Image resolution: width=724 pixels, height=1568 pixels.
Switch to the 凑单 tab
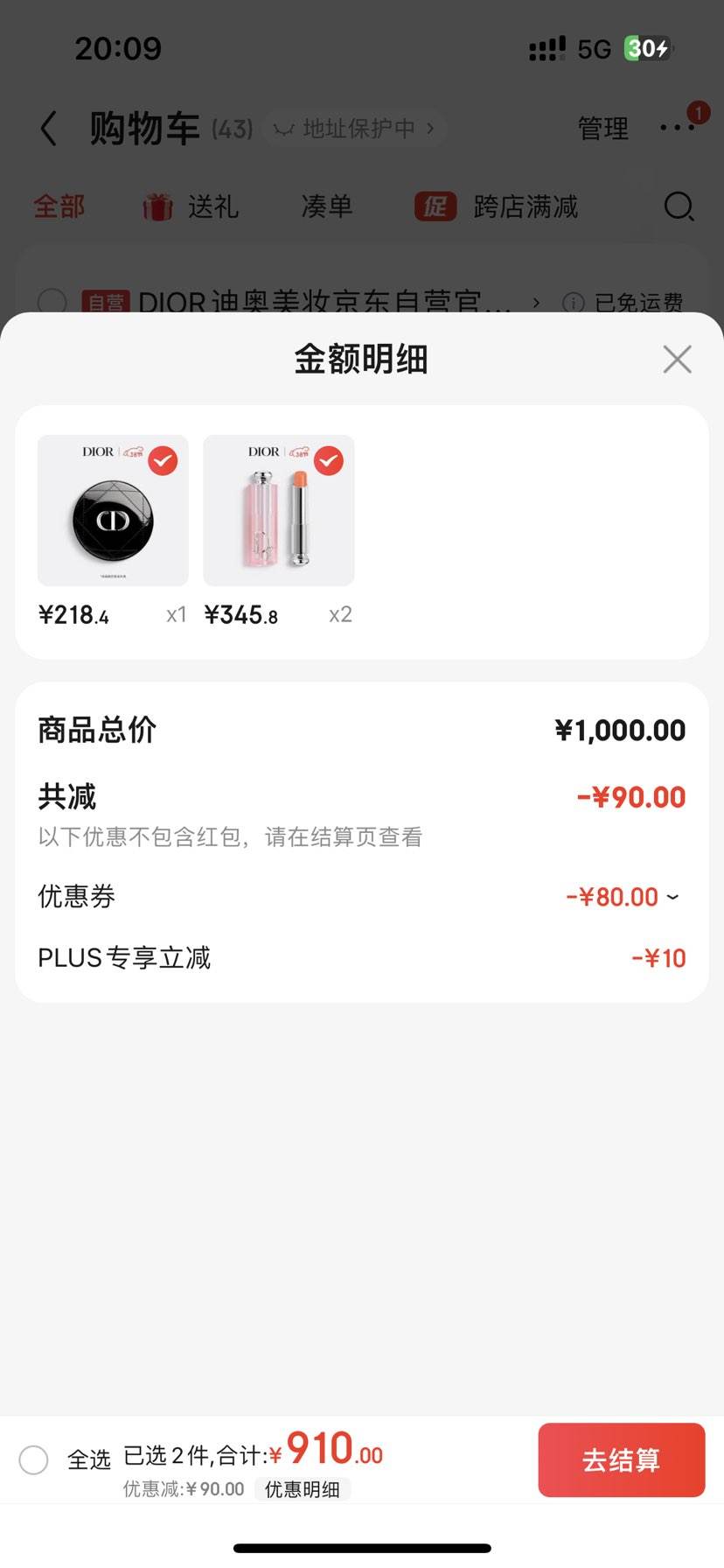point(326,206)
